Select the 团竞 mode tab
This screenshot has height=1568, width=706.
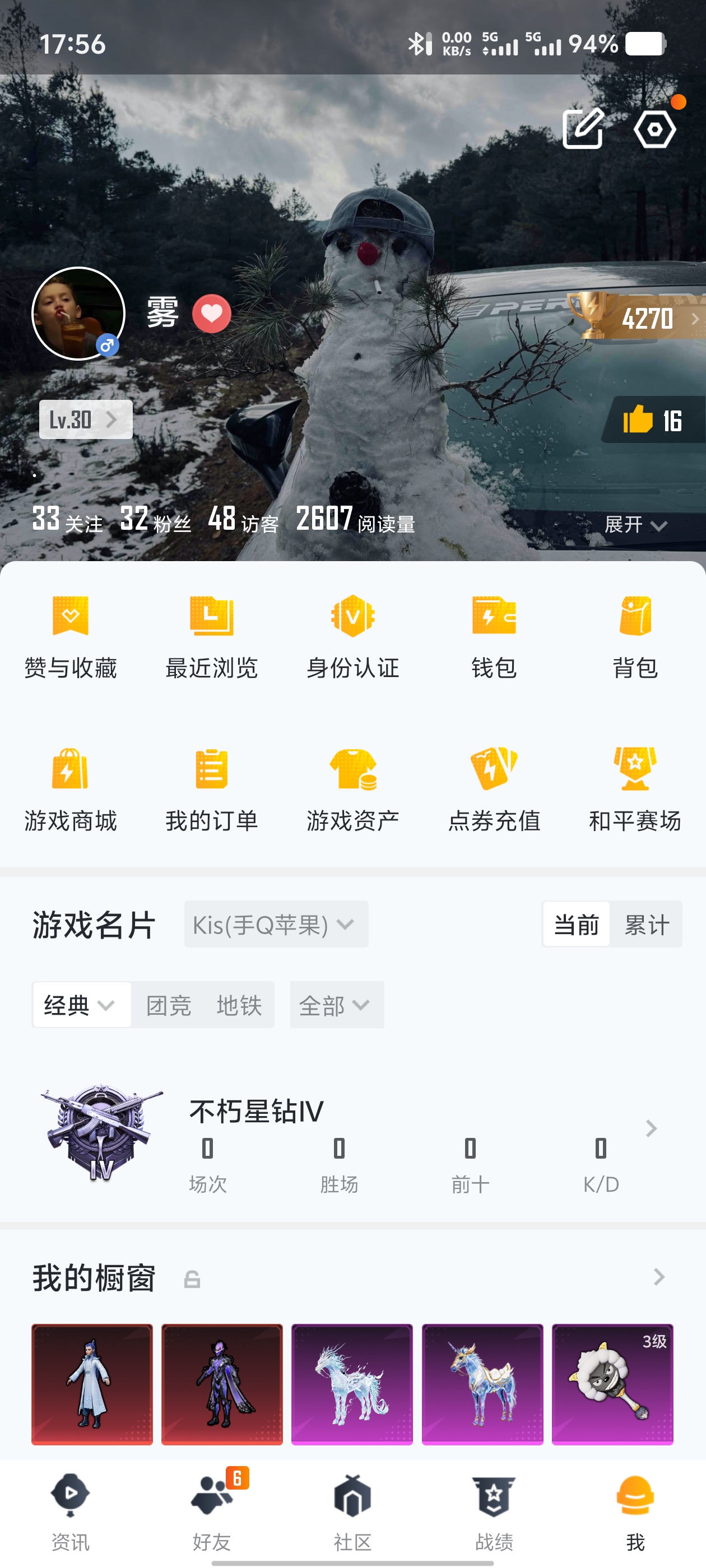[x=169, y=1004]
